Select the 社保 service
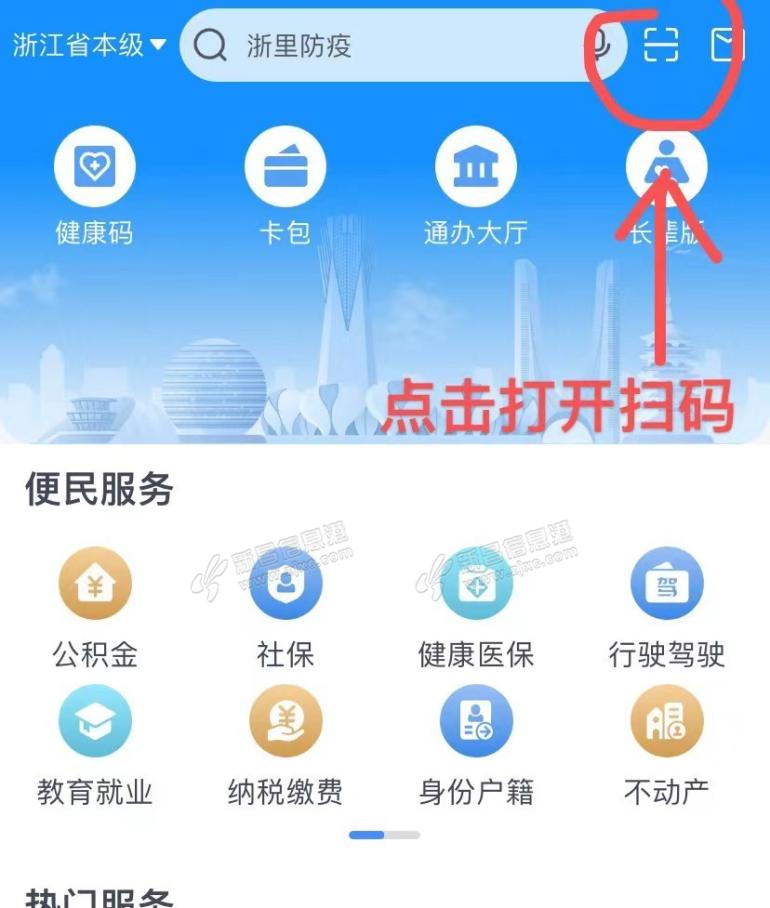The width and height of the screenshot is (770, 908). click(x=285, y=607)
